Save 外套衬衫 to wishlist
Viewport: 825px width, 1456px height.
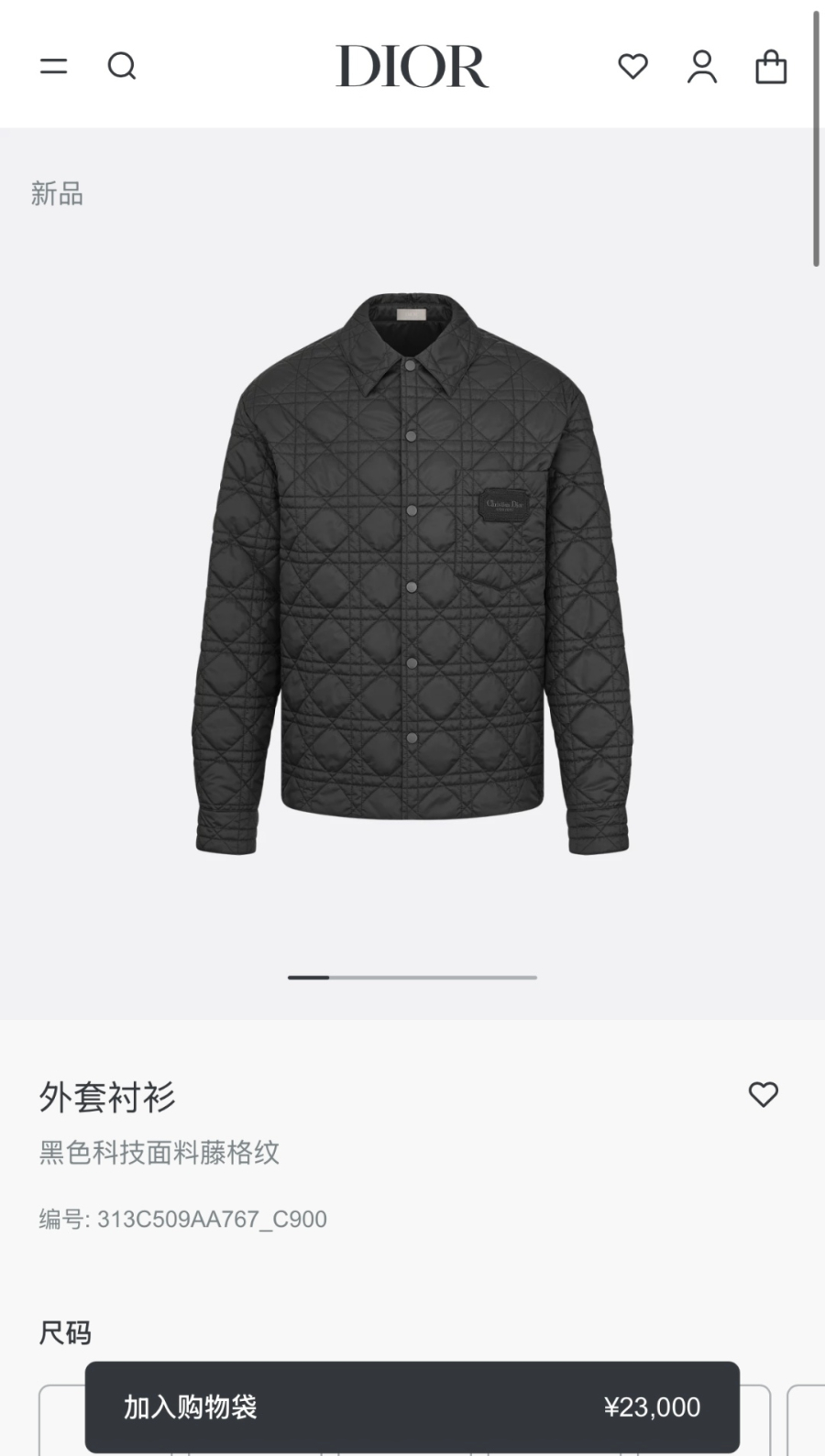tap(763, 1094)
